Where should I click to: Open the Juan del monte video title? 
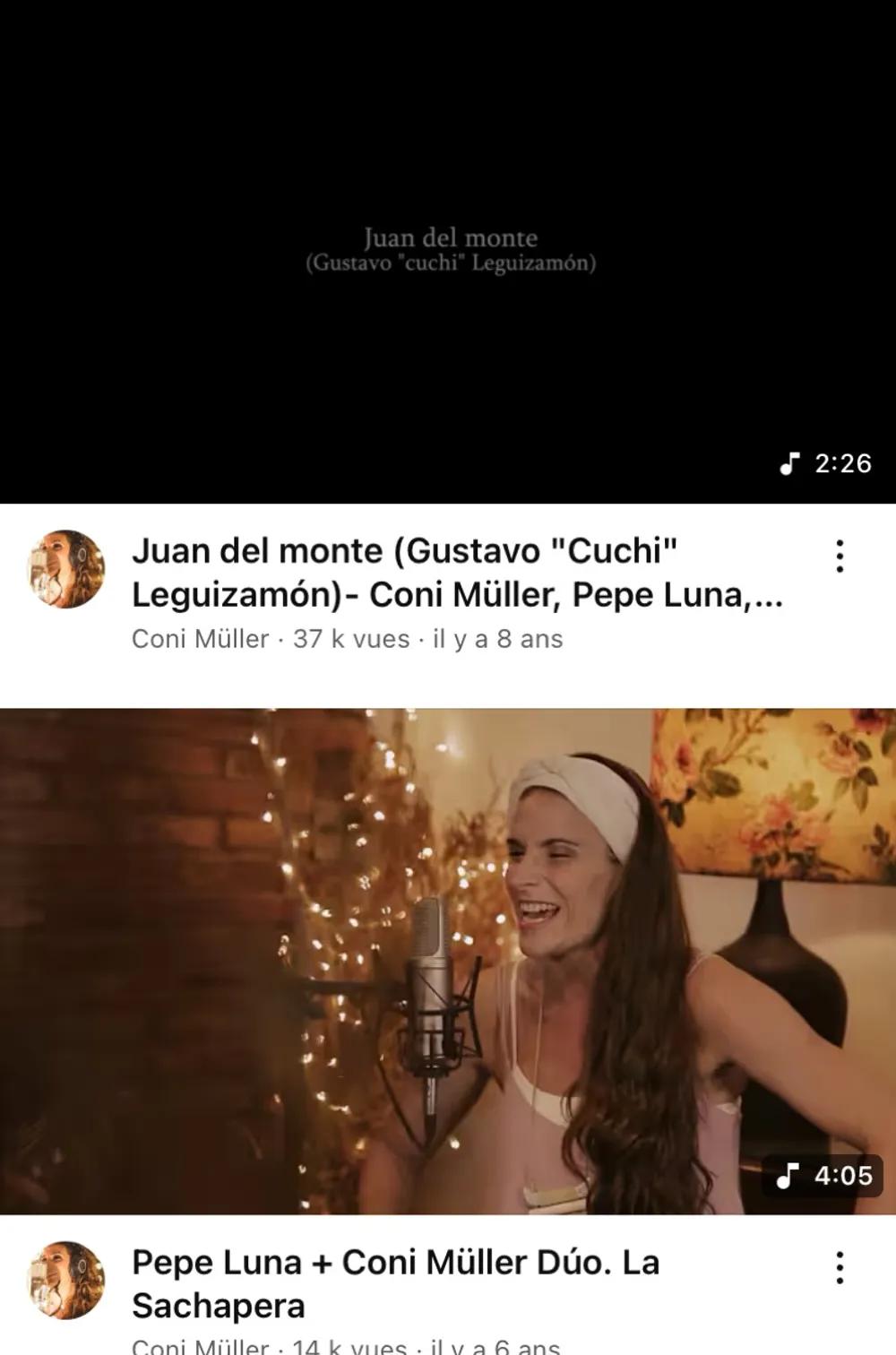[x=457, y=572]
